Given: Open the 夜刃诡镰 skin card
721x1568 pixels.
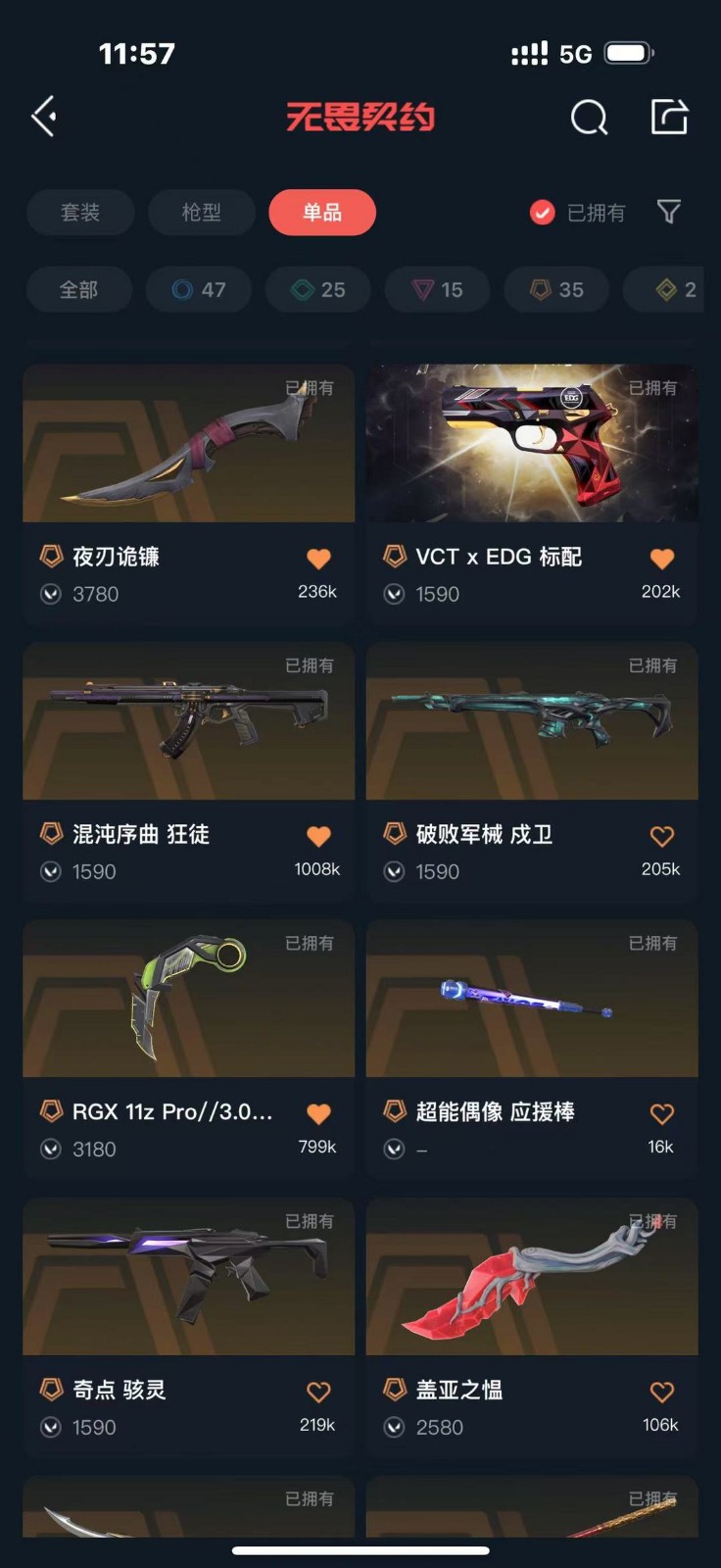Looking at the screenshot, I should (x=189, y=444).
